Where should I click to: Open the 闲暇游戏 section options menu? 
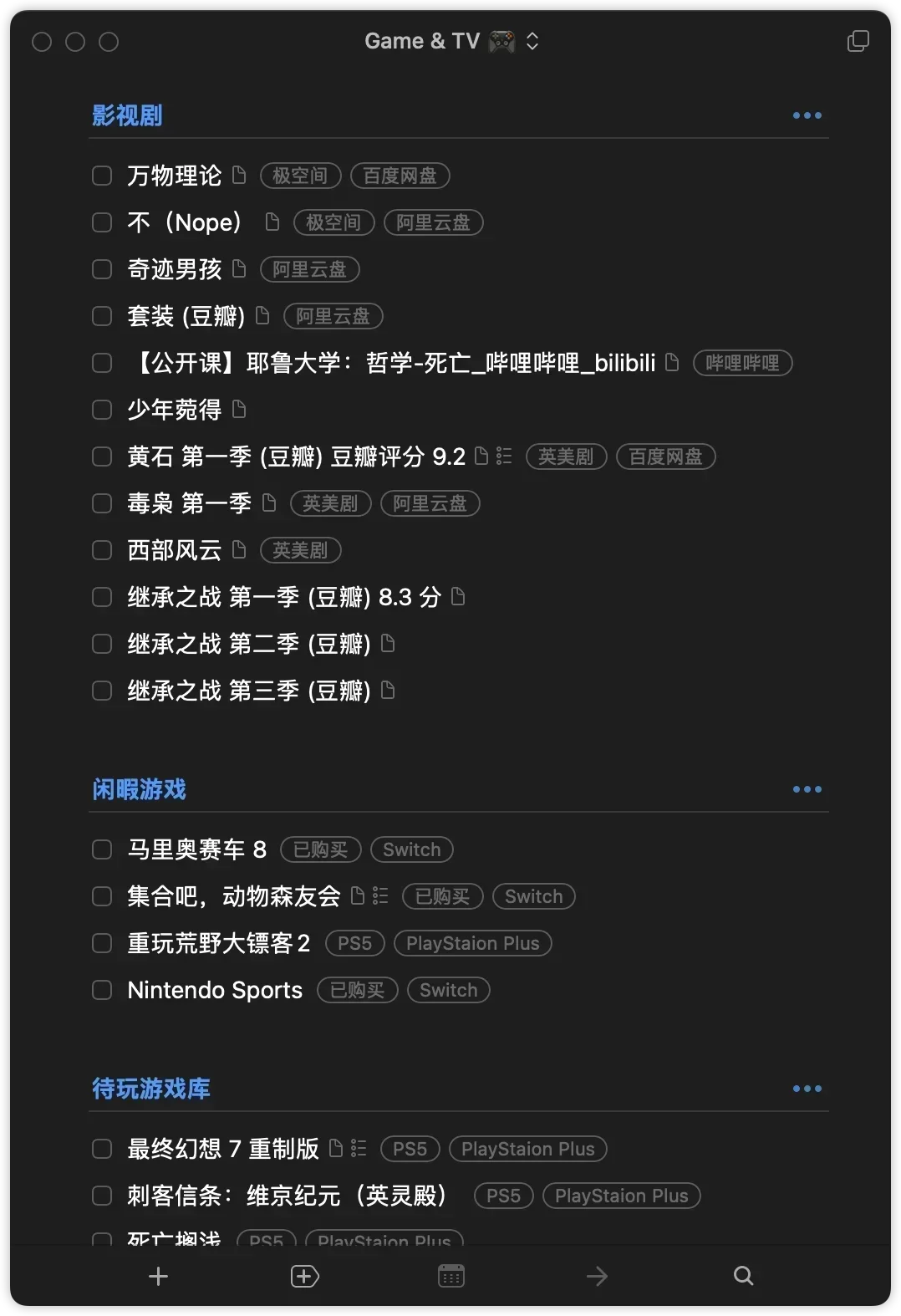(x=806, y=788)
